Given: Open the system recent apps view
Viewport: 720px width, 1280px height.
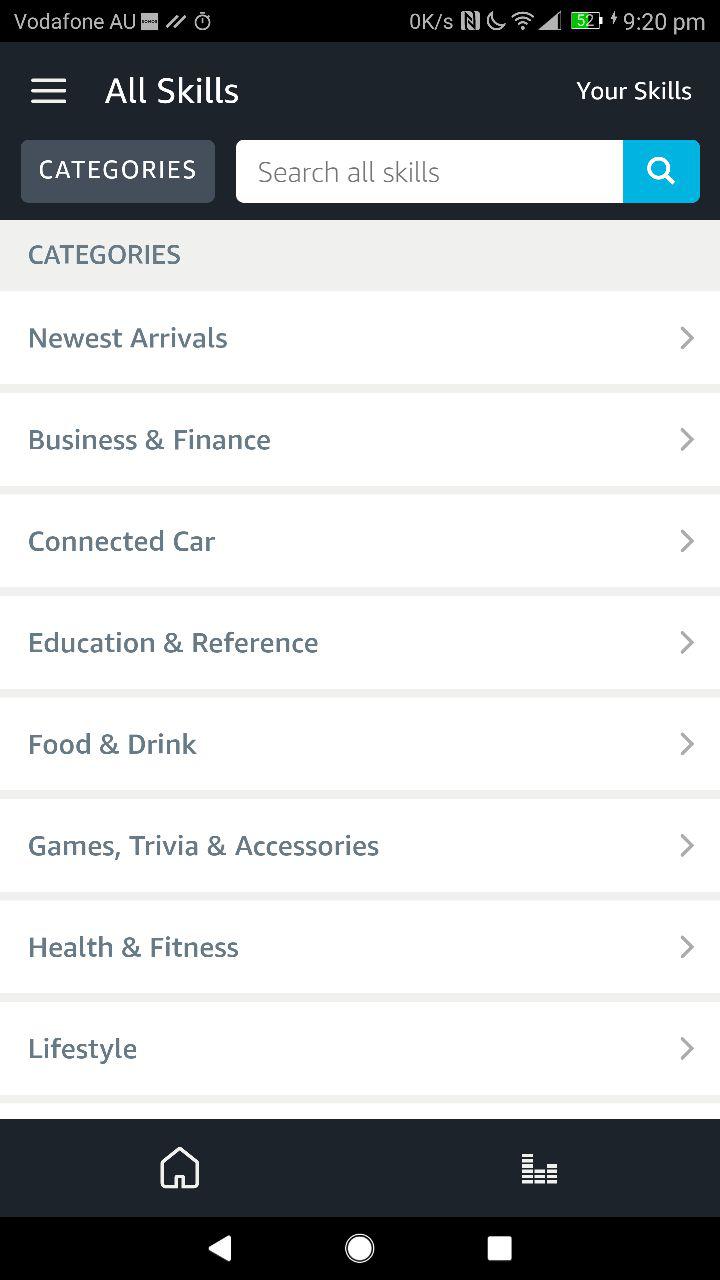Looking at the screenshot, I should 499,1247.
